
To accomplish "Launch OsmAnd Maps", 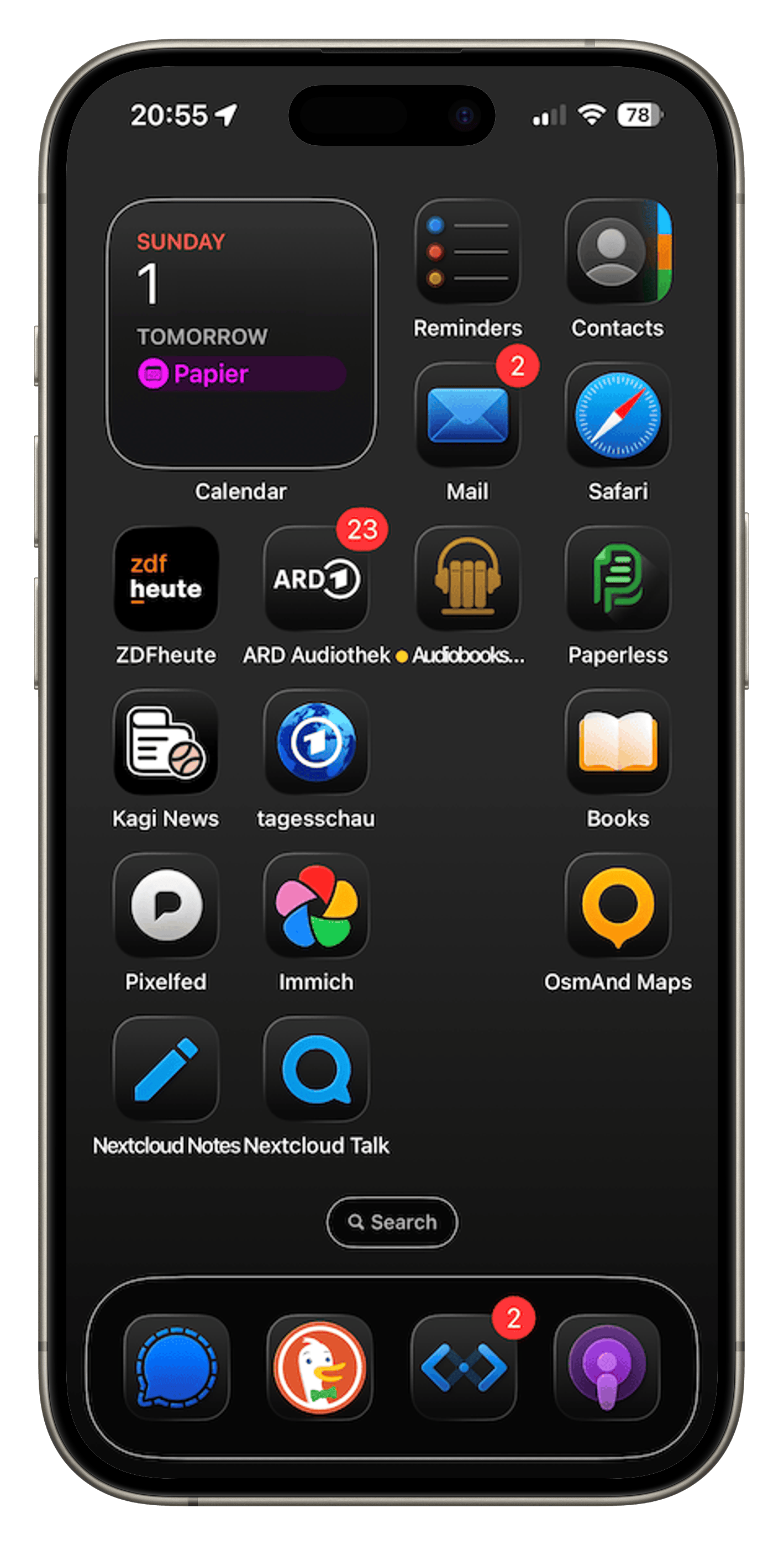I will click(x=618, y=906).
